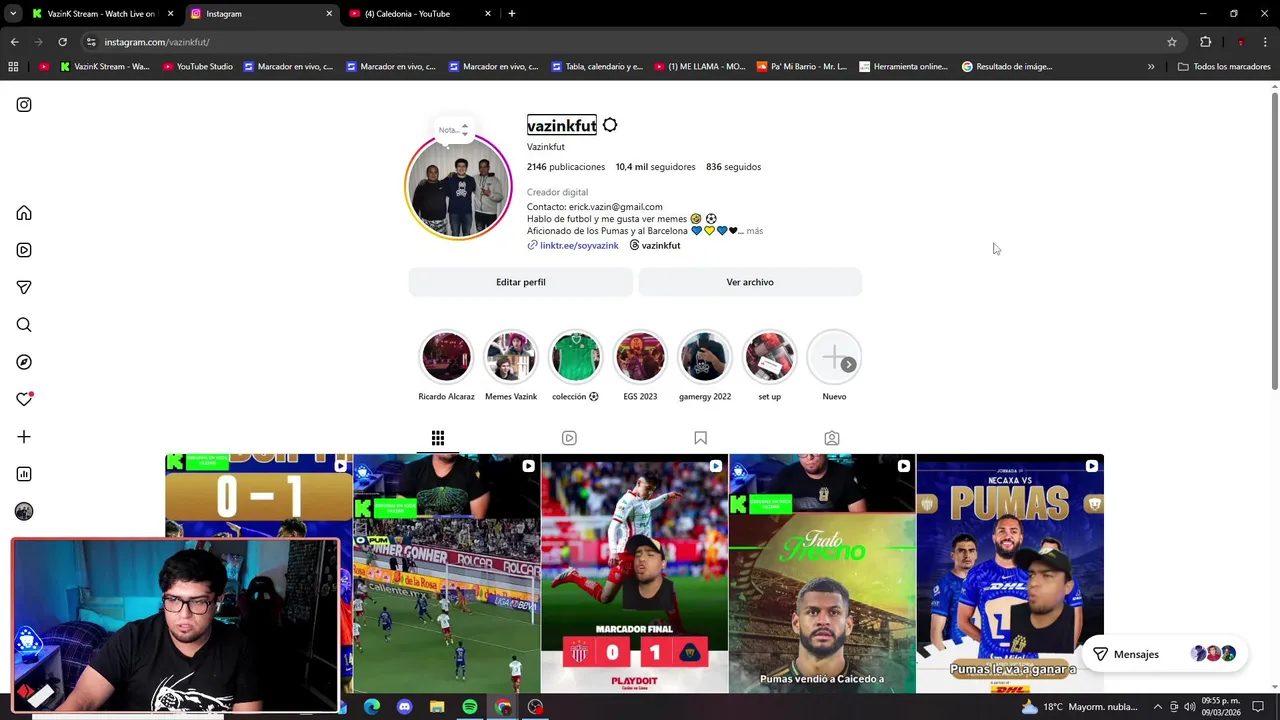Image resolution: width=1280 pixels, height=720 pixels.
Task: Create a new post with plus icon
Action: coord(24,437)
